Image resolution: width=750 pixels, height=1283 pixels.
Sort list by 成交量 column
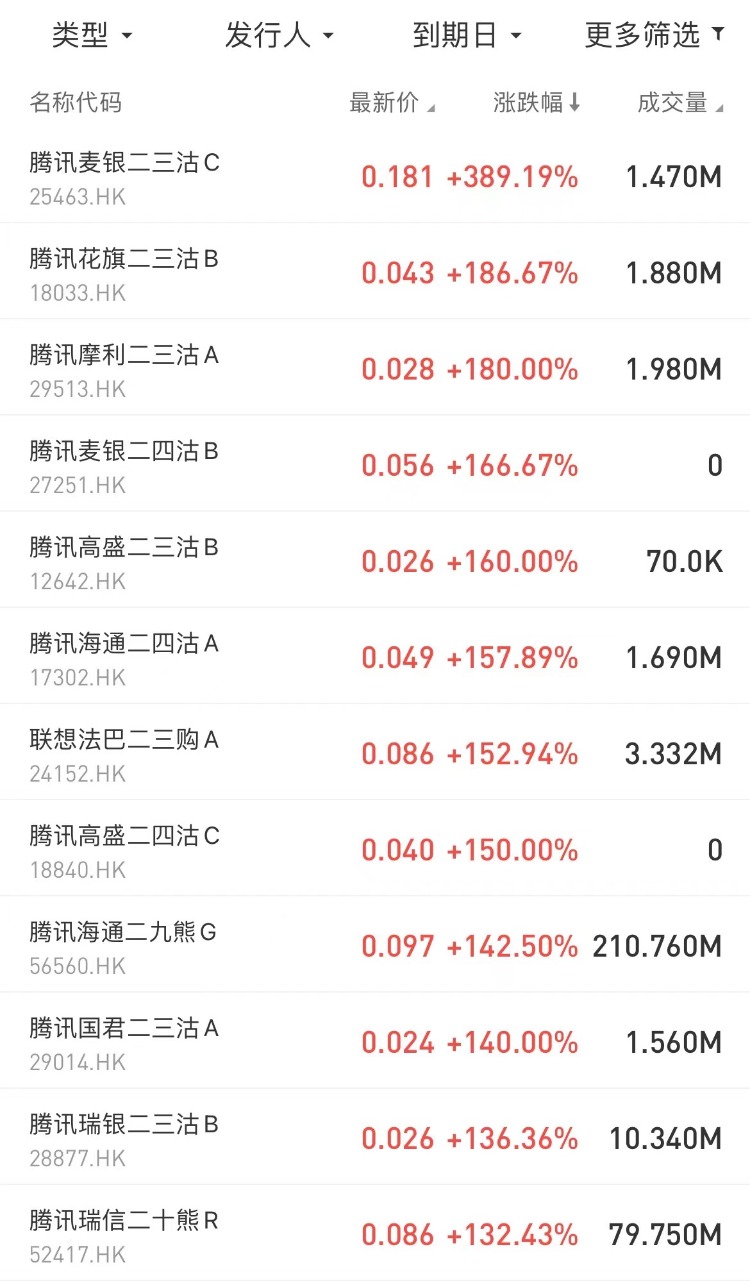tap(680, 102)
